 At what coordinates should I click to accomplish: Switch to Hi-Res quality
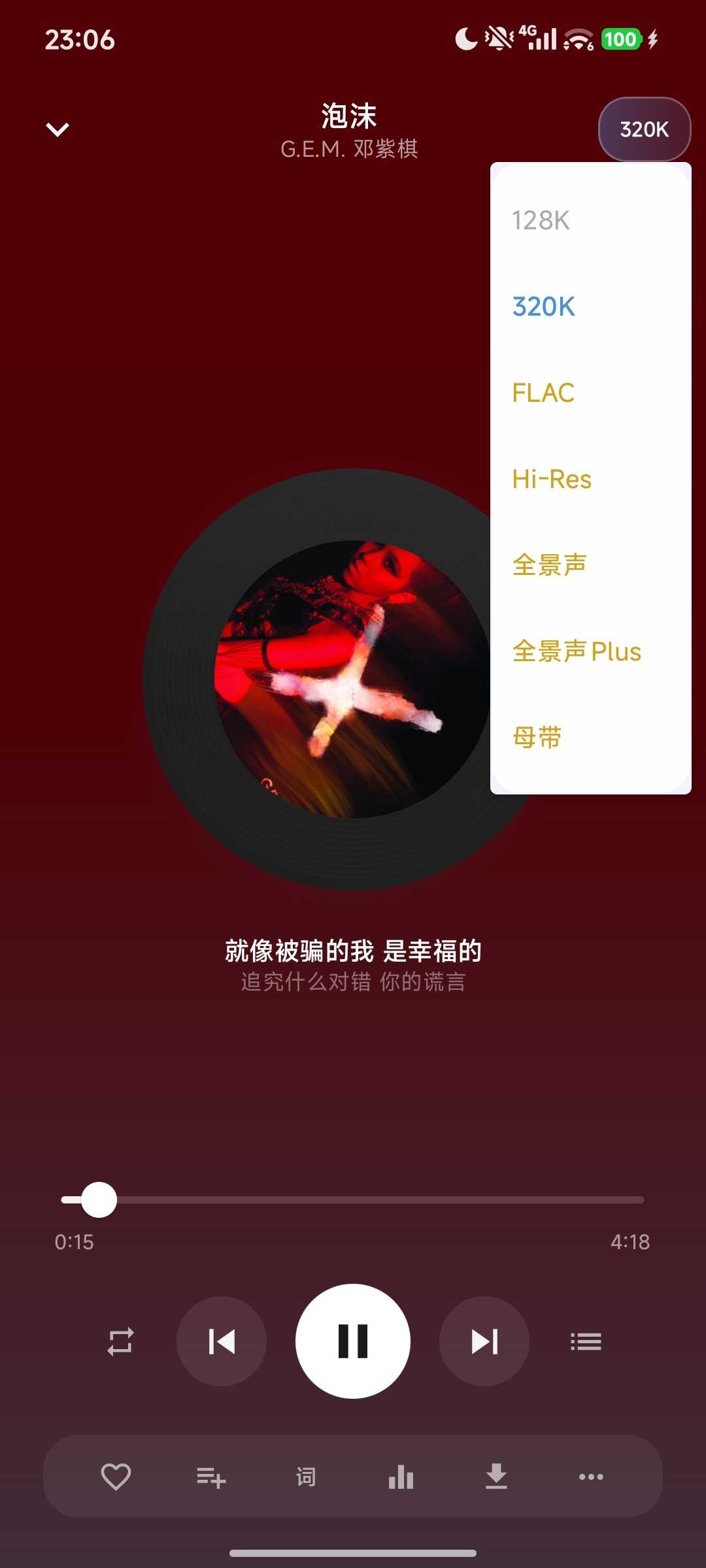552,480
